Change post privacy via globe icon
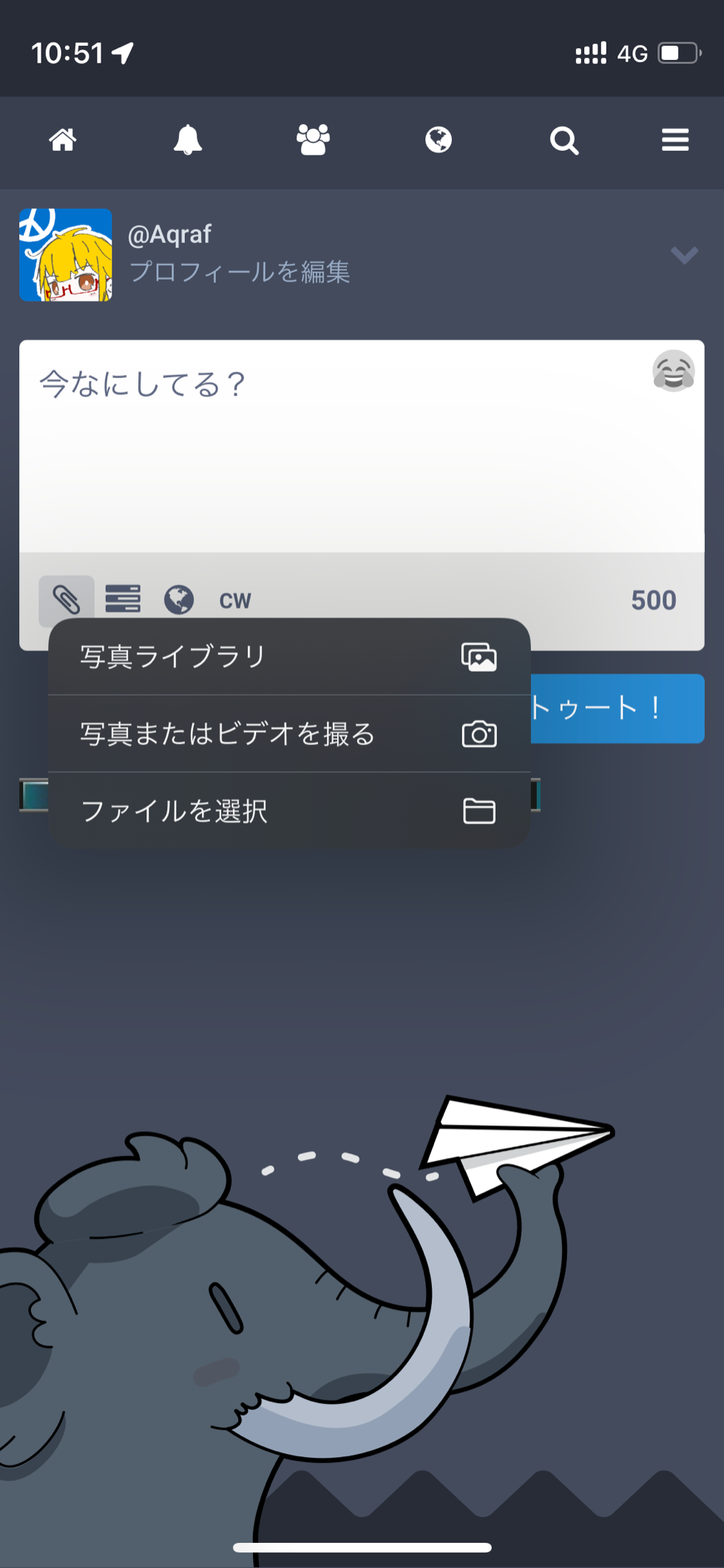Viewport: 724px width, 1568px height. (179, 599)
